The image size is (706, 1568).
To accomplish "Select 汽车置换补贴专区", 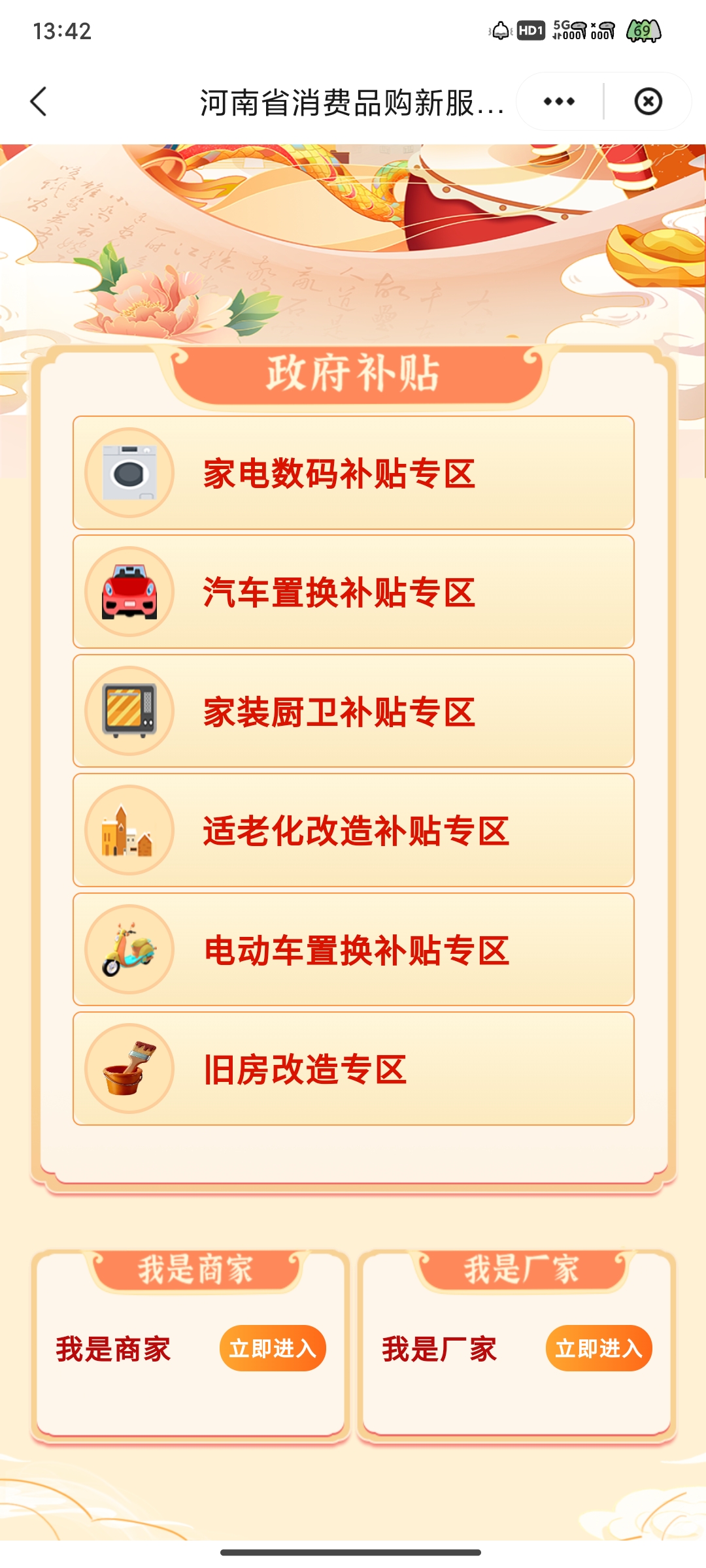I will (353, 592).
